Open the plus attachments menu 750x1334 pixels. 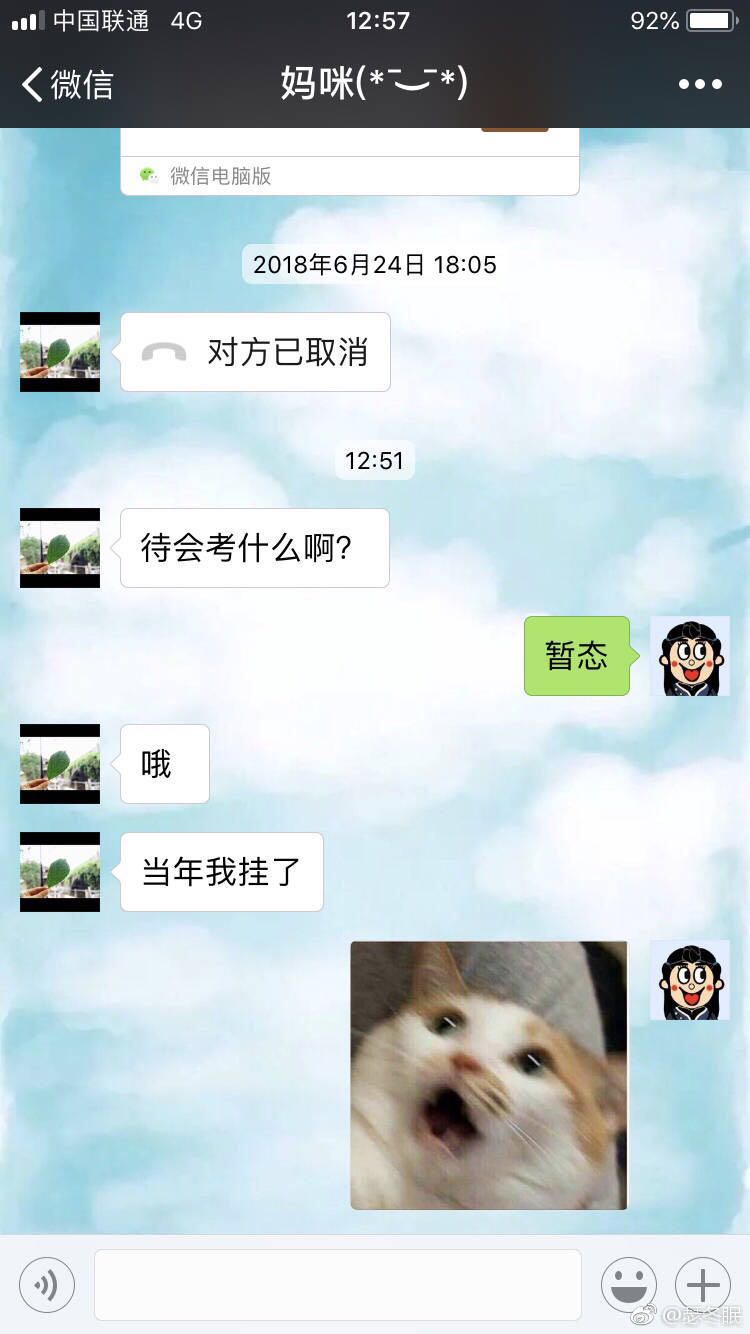click(x=703, y=1285)
